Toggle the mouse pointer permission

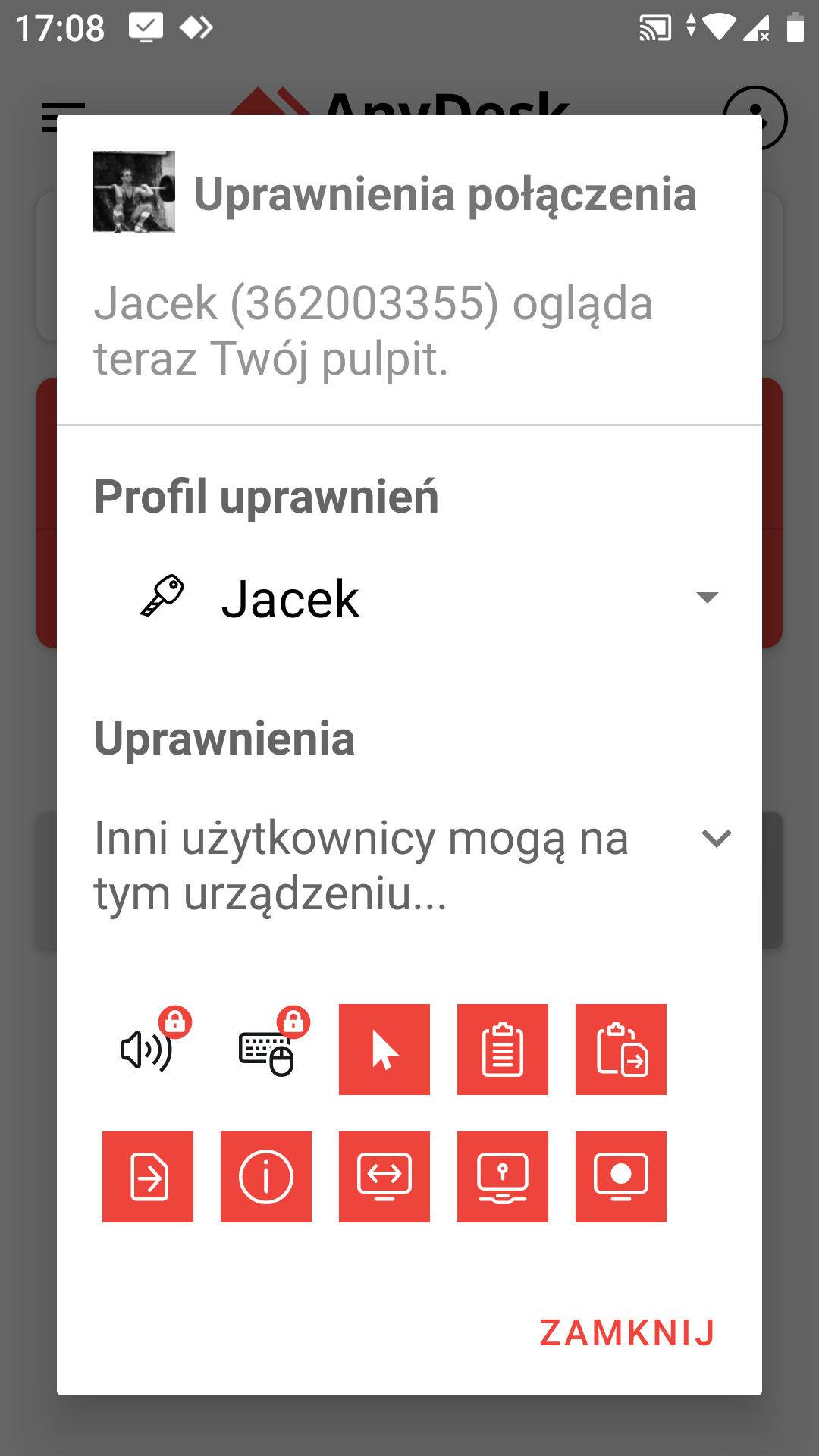[x=384, y=1050]
